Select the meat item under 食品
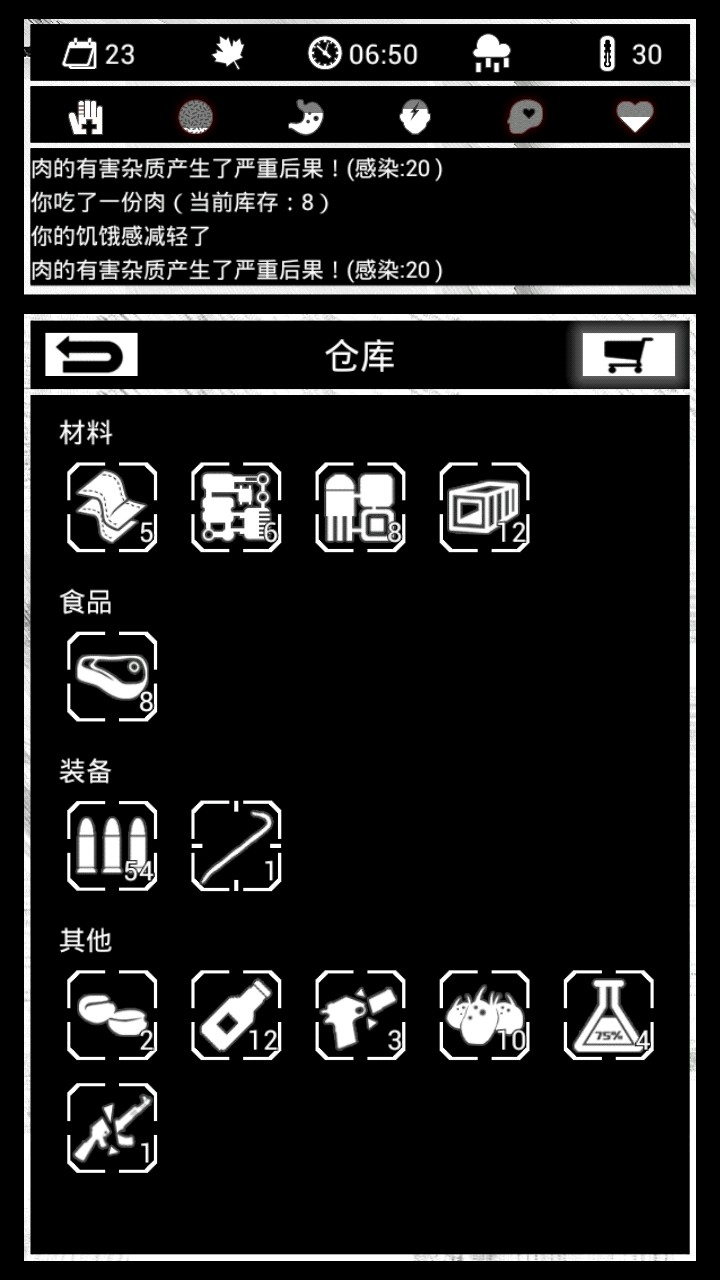720x1280 pixels. point(112,676)
